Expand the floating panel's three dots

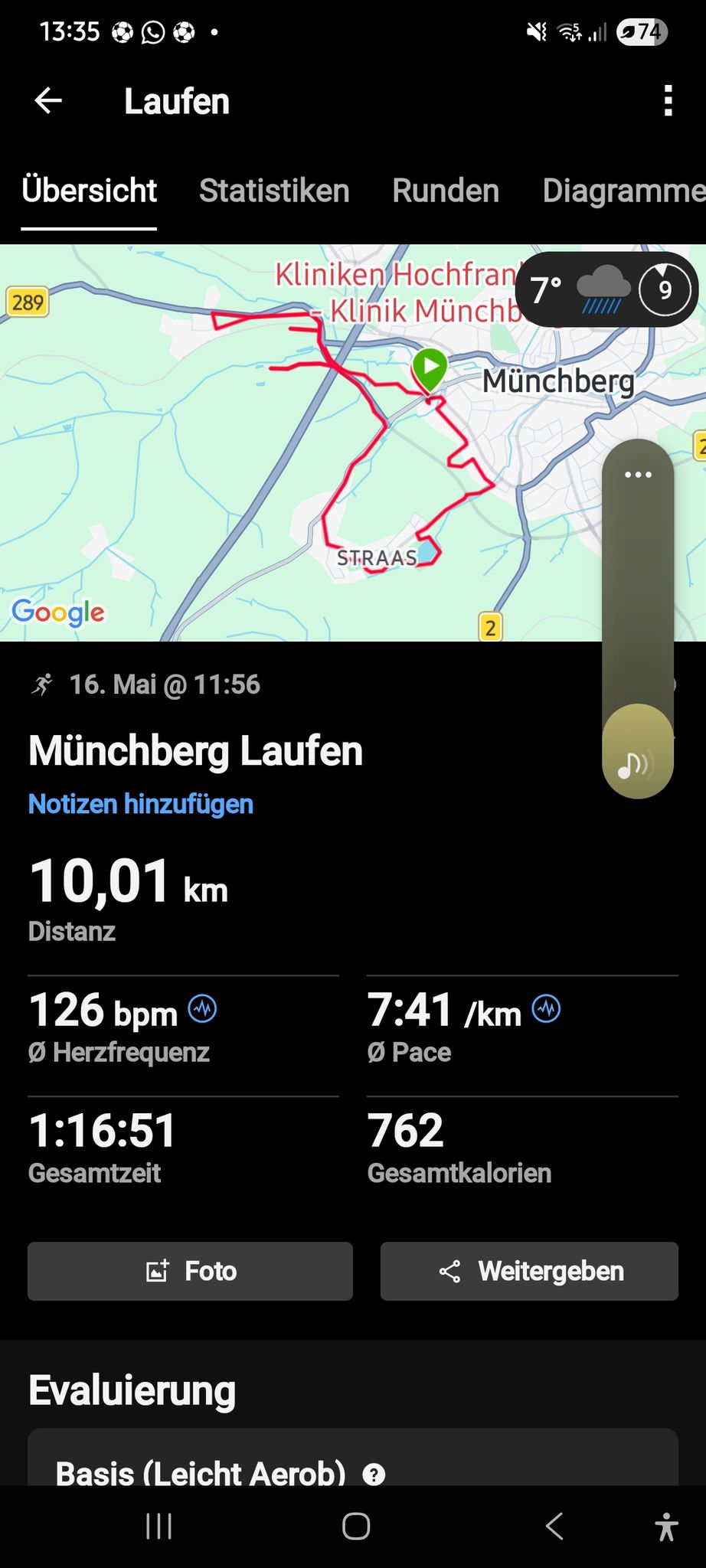click(x=638, y=475)
